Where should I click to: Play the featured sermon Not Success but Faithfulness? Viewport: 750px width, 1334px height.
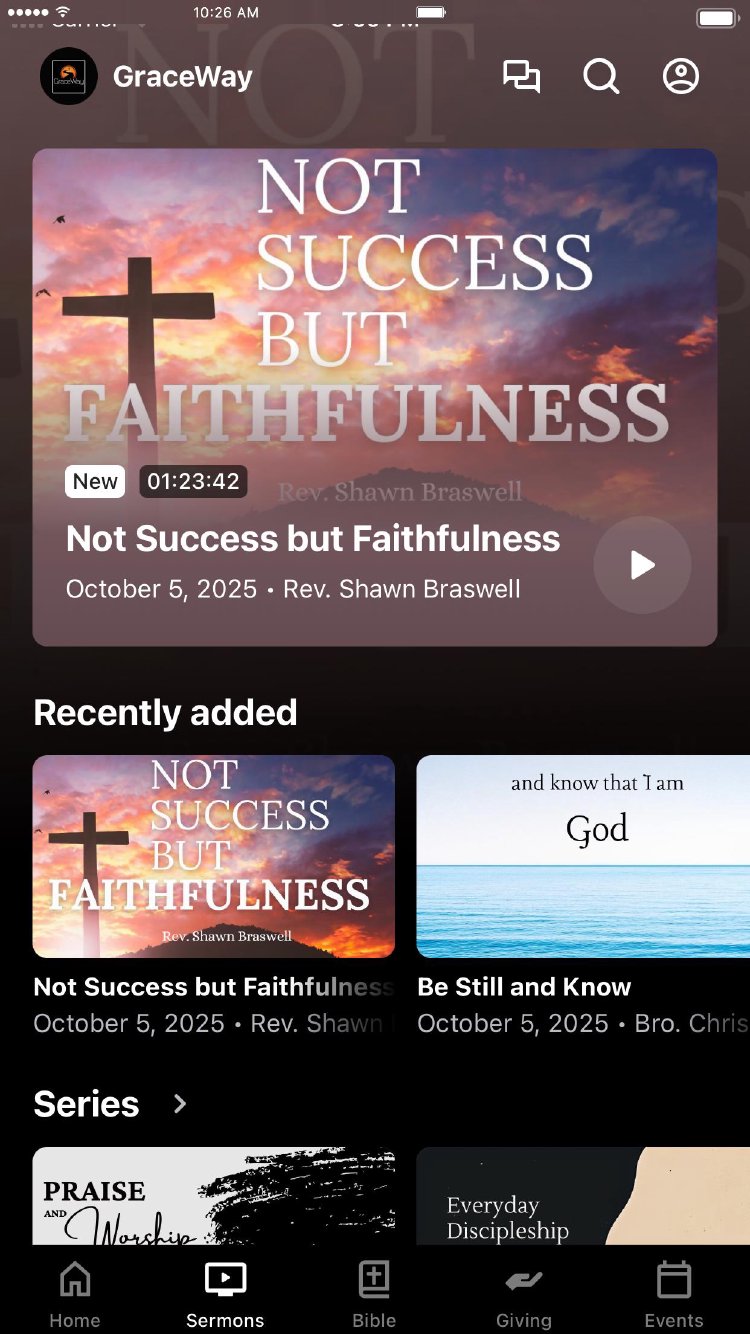pyautogui.click(x=642, y=565)
